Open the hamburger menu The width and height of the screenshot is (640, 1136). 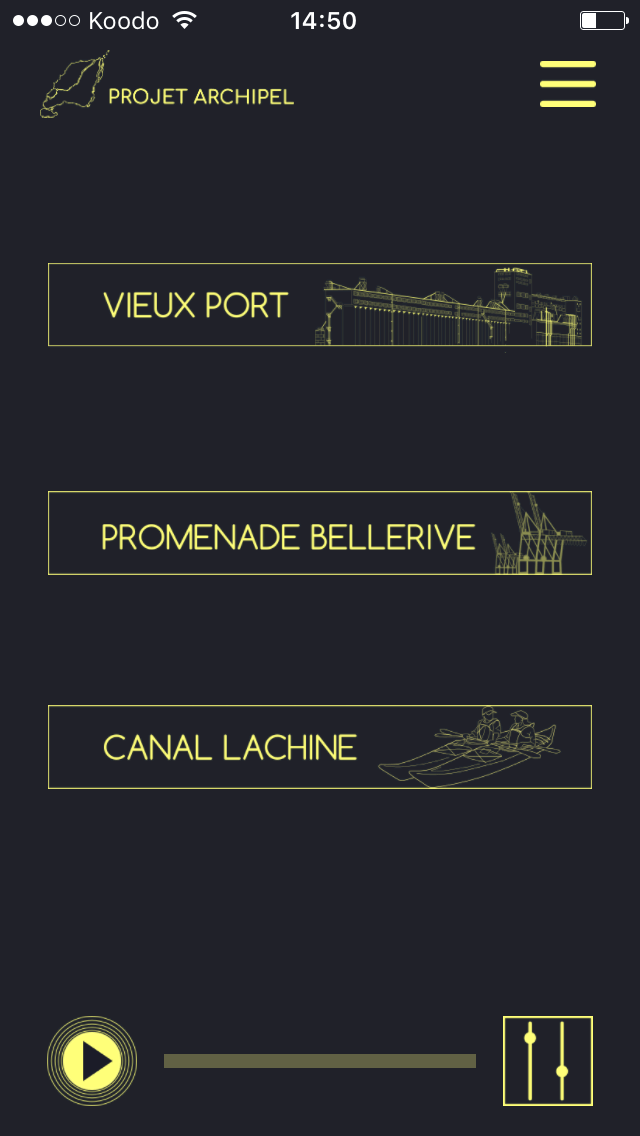(568, 84)
